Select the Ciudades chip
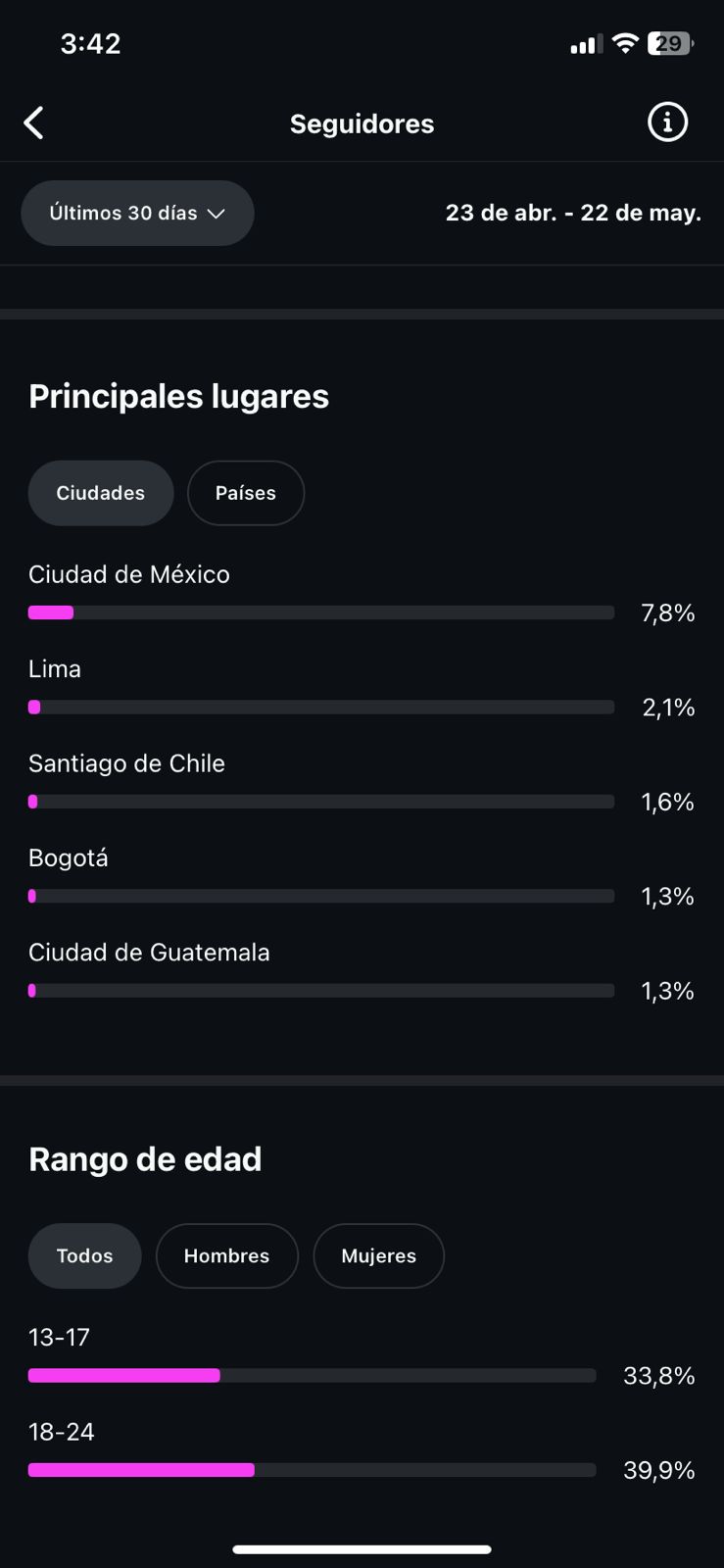Screen dimensions: 724x1568 pos(101,493)
